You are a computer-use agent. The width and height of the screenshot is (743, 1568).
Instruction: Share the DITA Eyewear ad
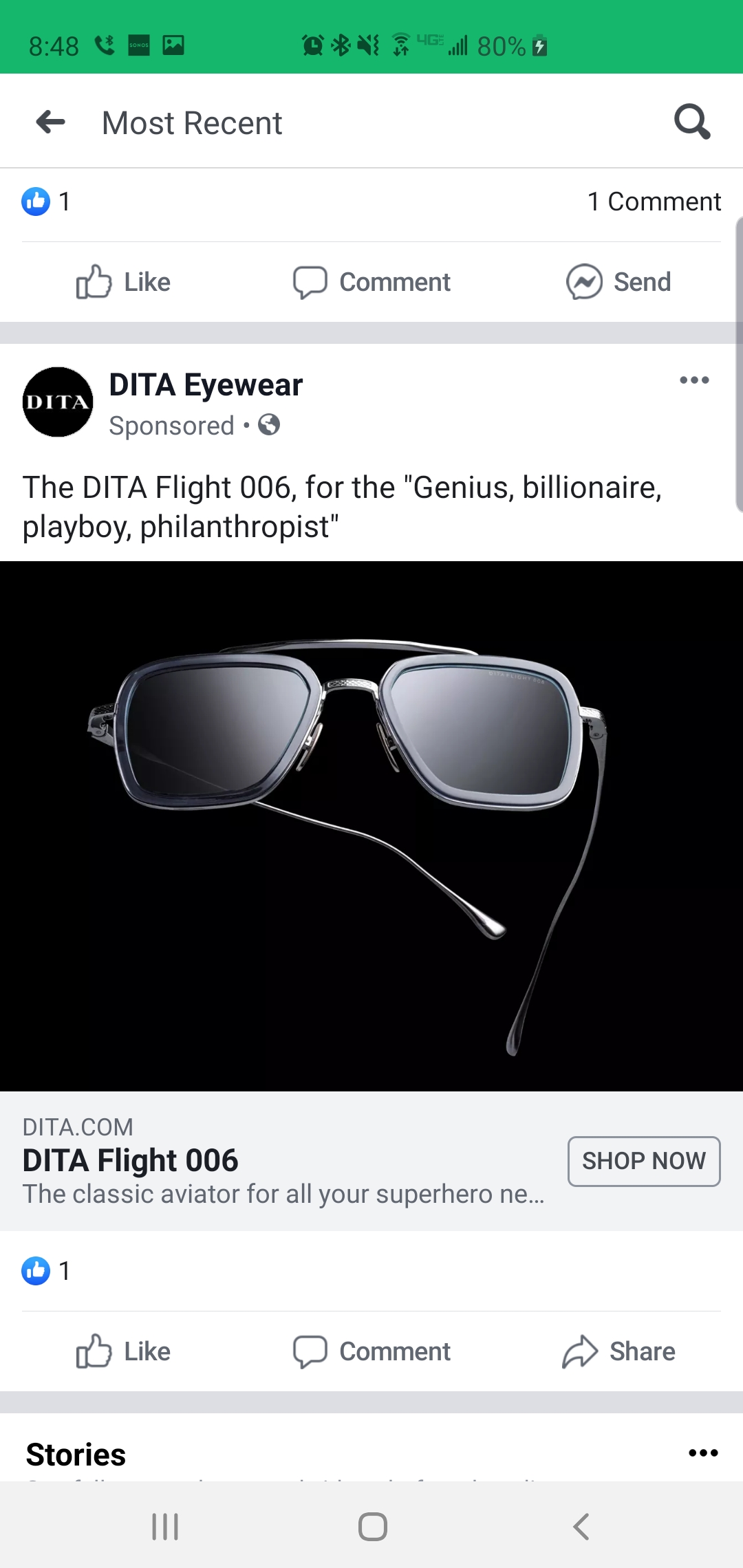coord(618,1351)
